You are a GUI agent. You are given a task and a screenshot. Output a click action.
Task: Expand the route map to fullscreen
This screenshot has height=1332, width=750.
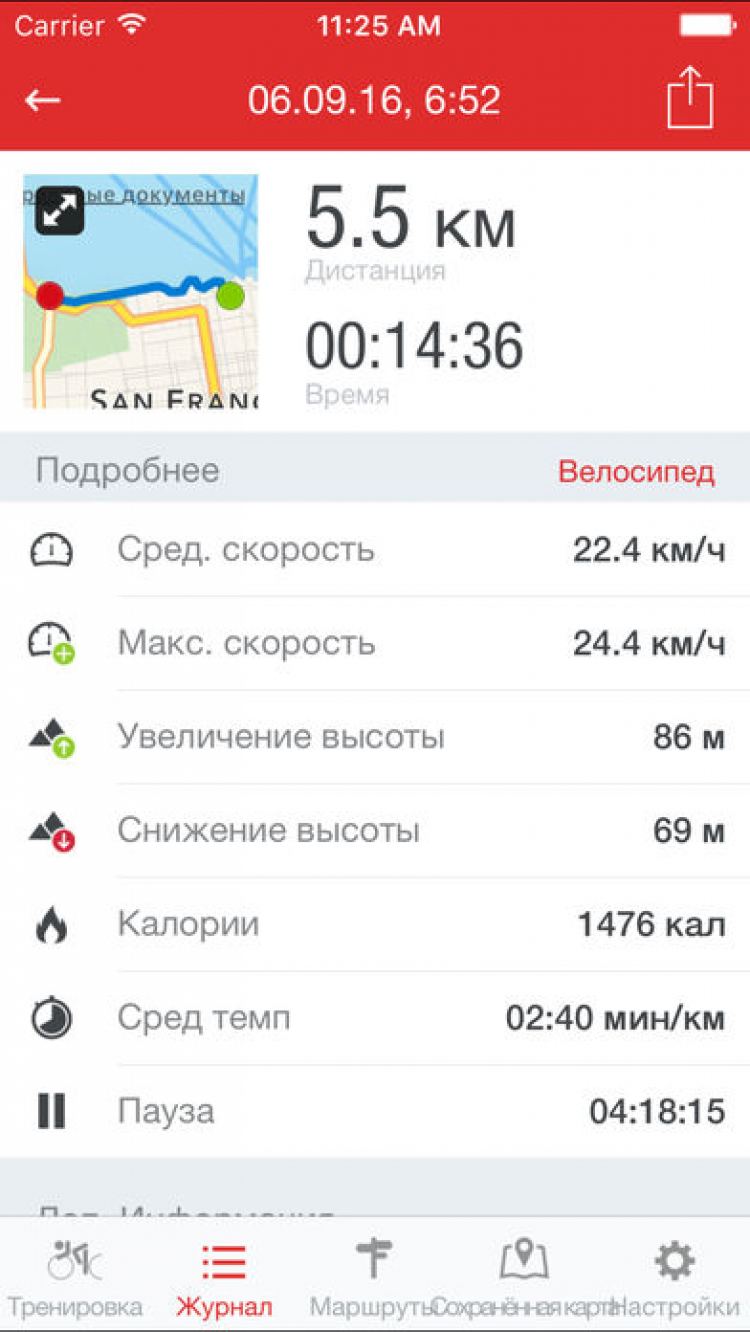(60, 210)
